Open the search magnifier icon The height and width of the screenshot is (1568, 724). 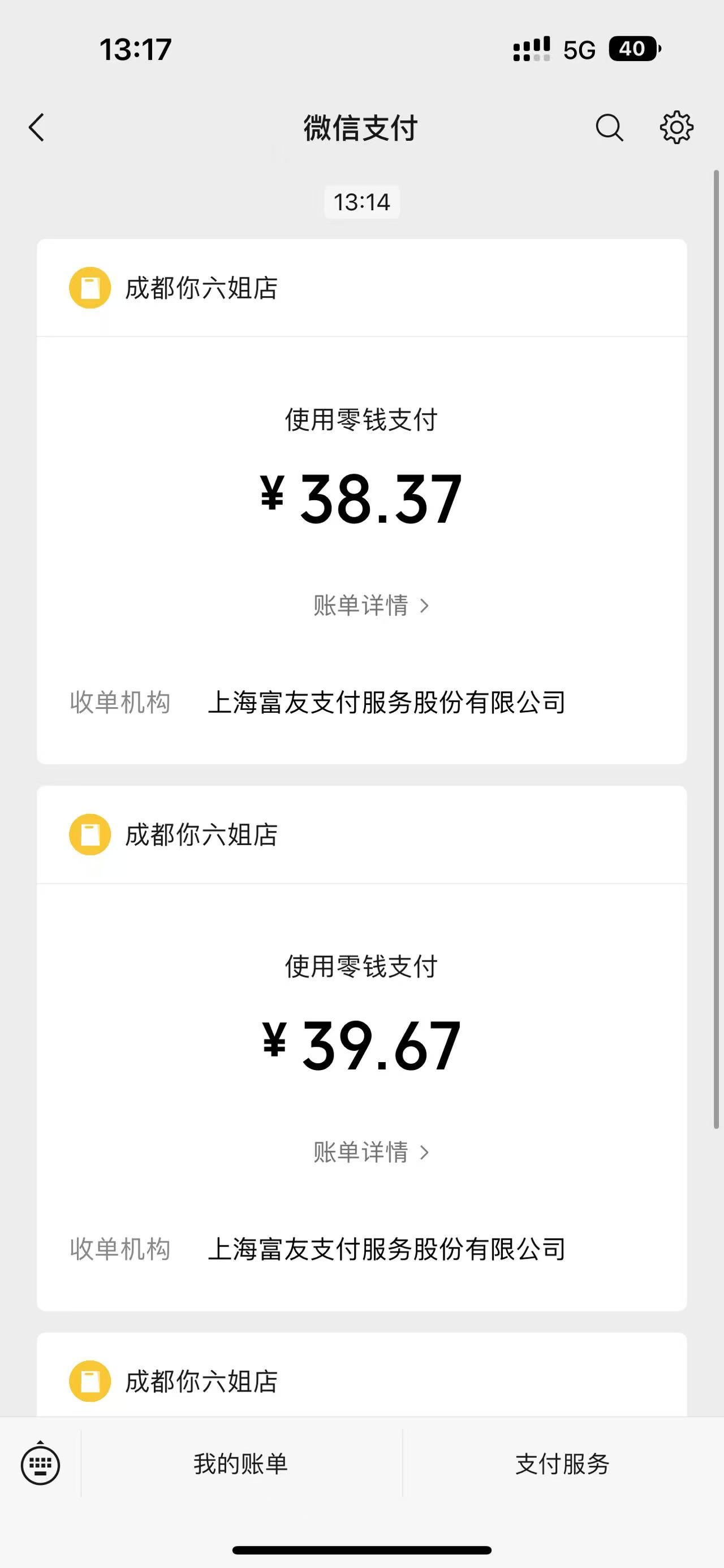[609, 128]
